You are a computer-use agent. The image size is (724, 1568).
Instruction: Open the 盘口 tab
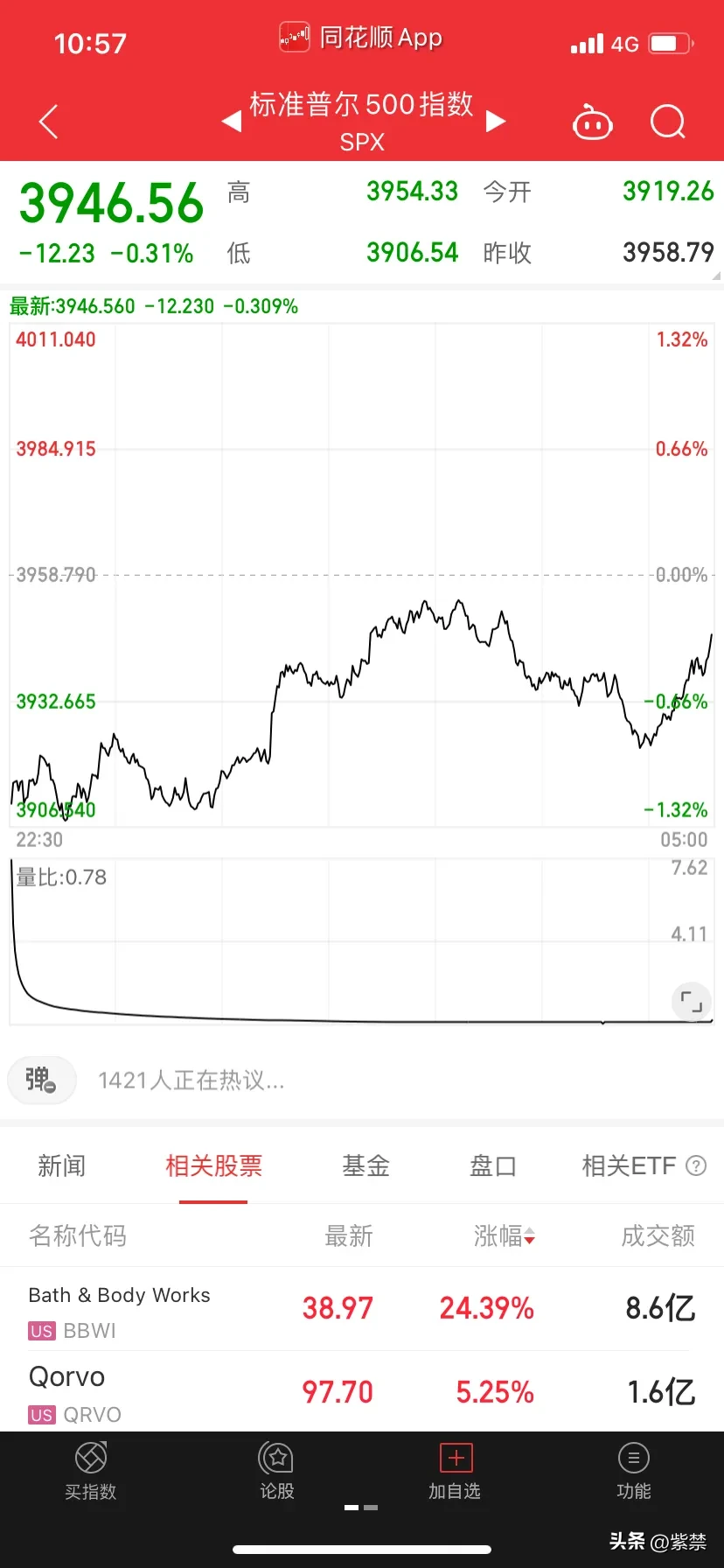[x=493, y=1166]
